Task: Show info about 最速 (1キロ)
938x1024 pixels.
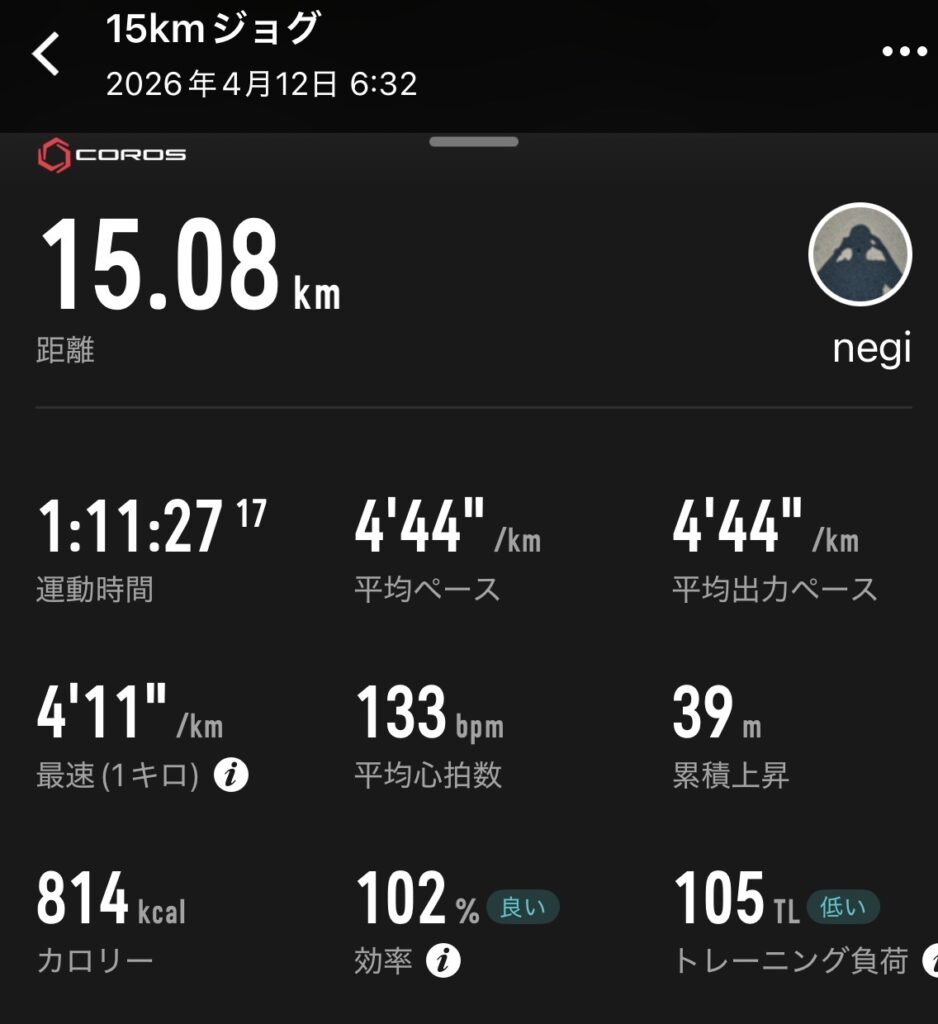Action: [231, 775]
